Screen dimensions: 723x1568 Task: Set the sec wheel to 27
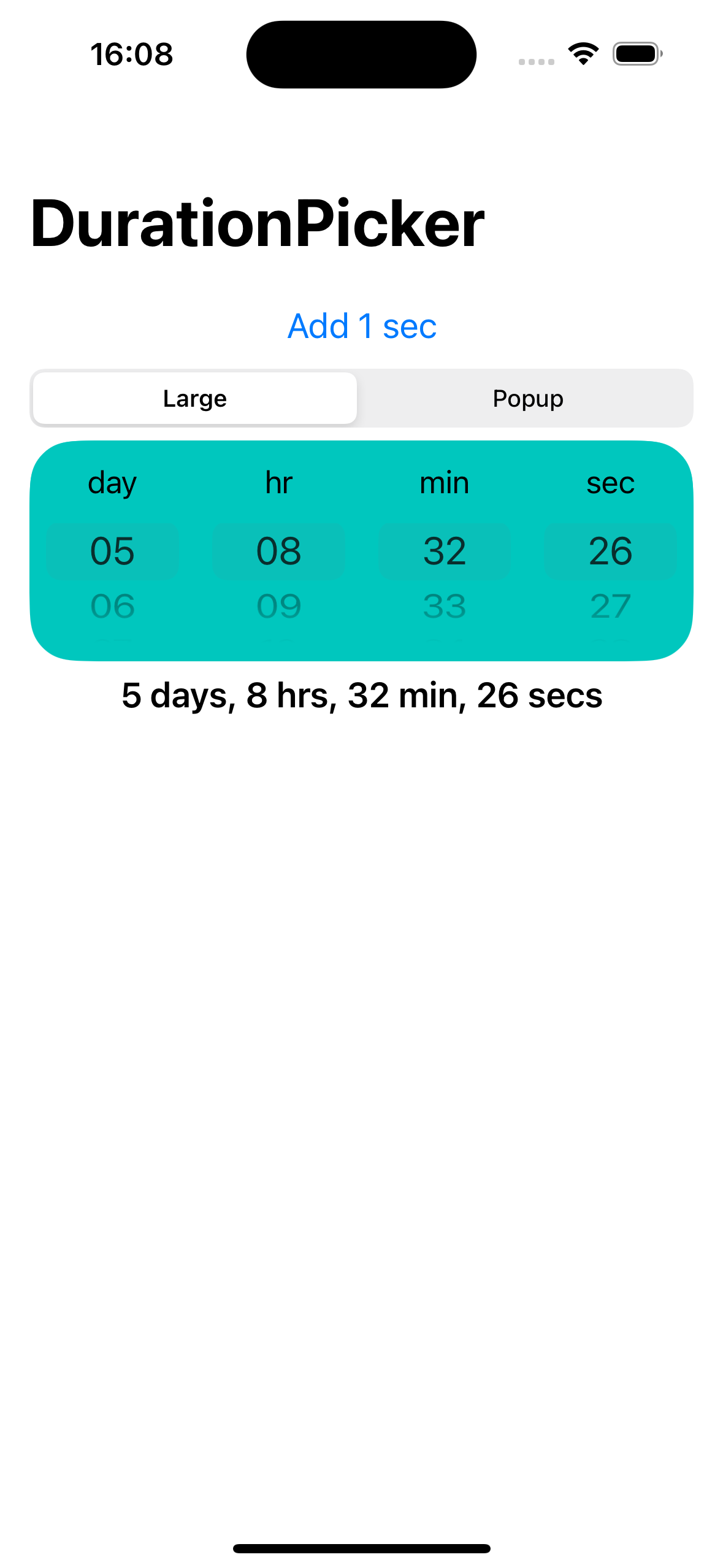(610, 606)
